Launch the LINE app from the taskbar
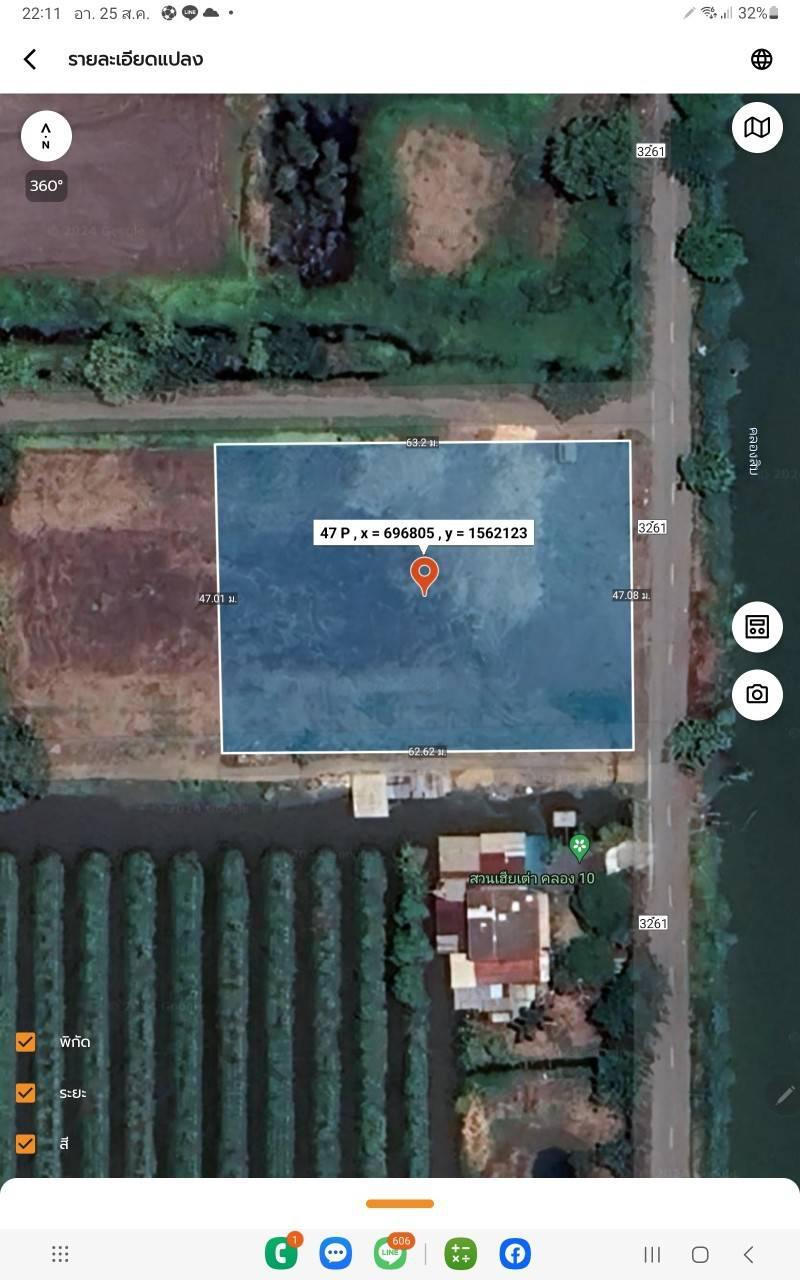The height and width of the screenshot is (1280, 800). [390, 1254]
